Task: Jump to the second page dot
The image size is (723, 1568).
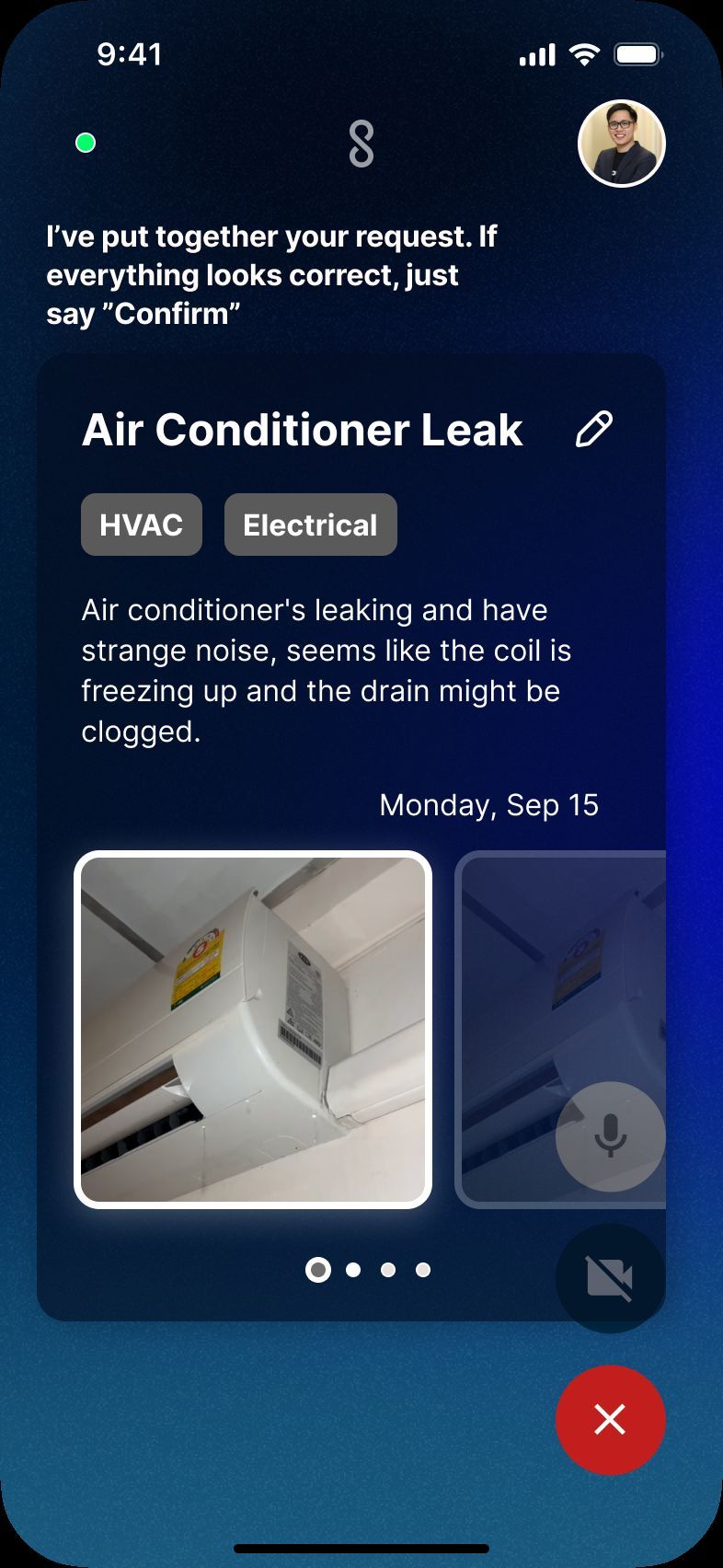Action: pyautogui.click(x=353, y=1270)
